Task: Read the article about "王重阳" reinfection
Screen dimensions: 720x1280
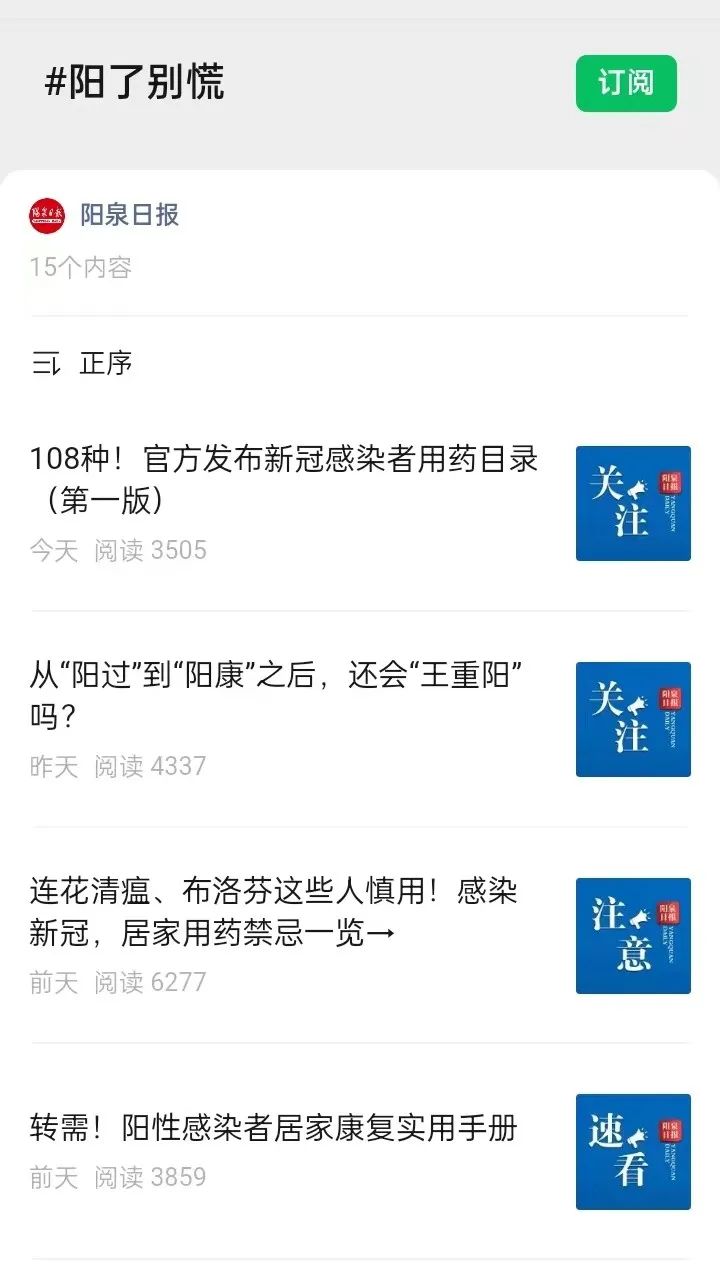Action: point(278,695)
